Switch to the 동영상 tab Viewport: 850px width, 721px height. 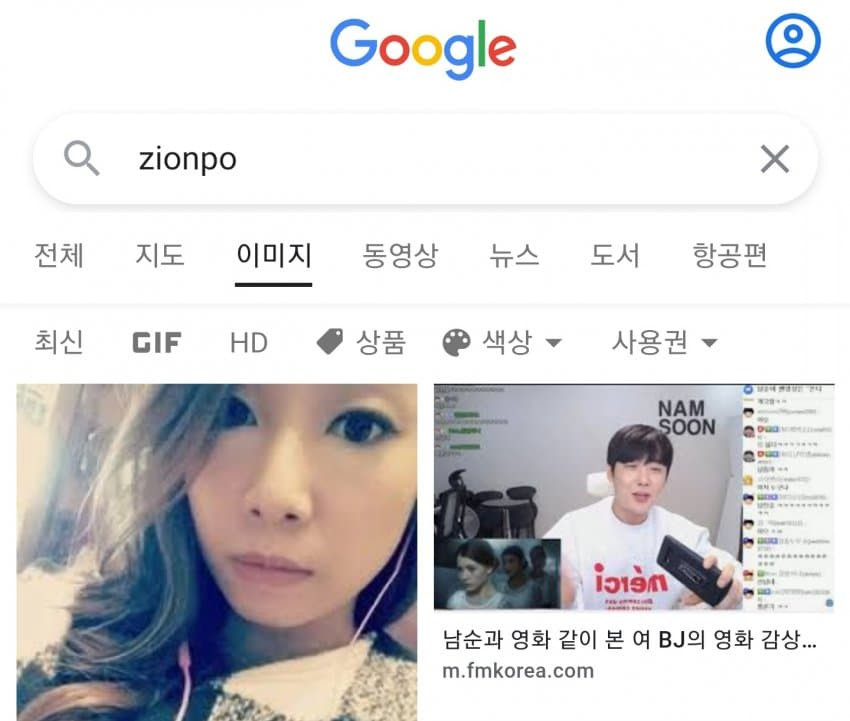coord(400,255)
